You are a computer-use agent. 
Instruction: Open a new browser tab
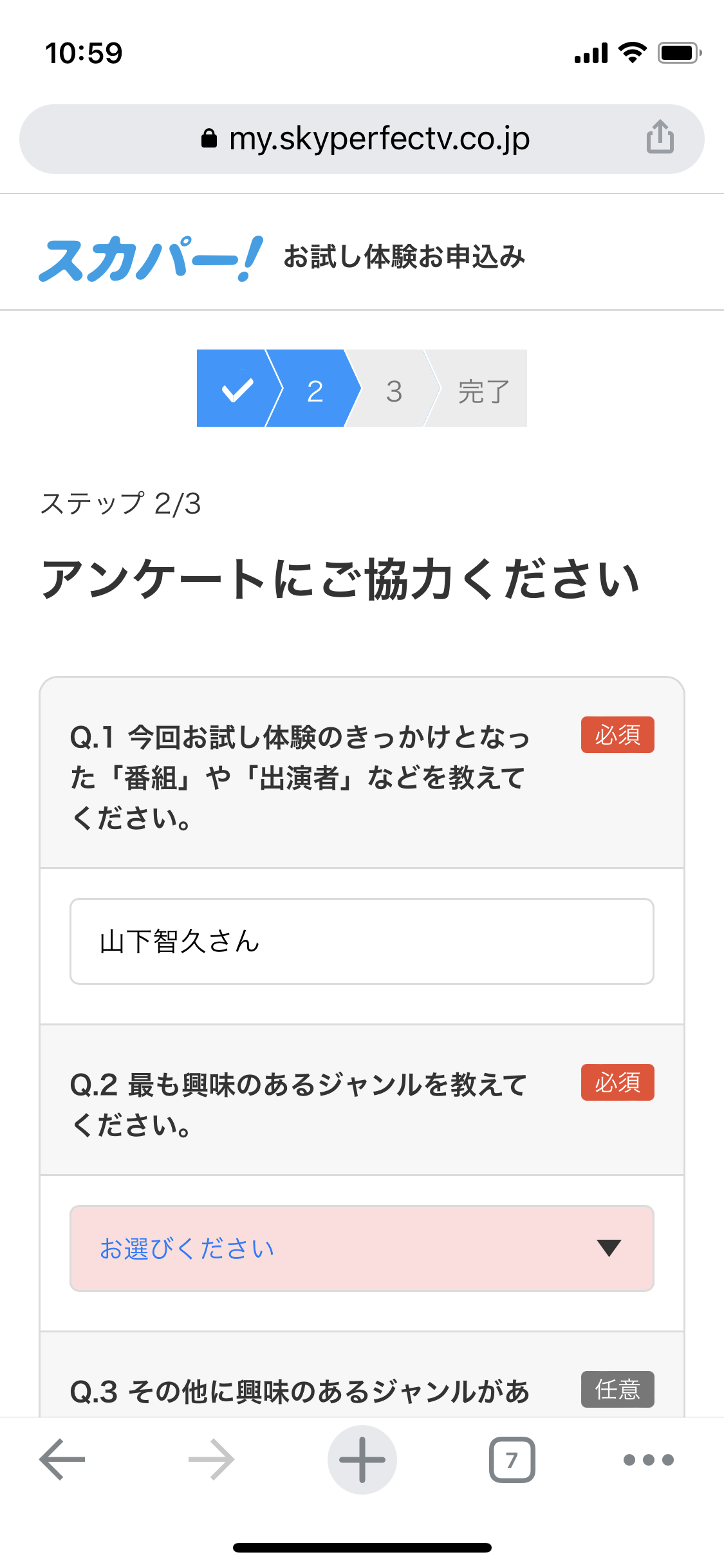(362, 1459)
